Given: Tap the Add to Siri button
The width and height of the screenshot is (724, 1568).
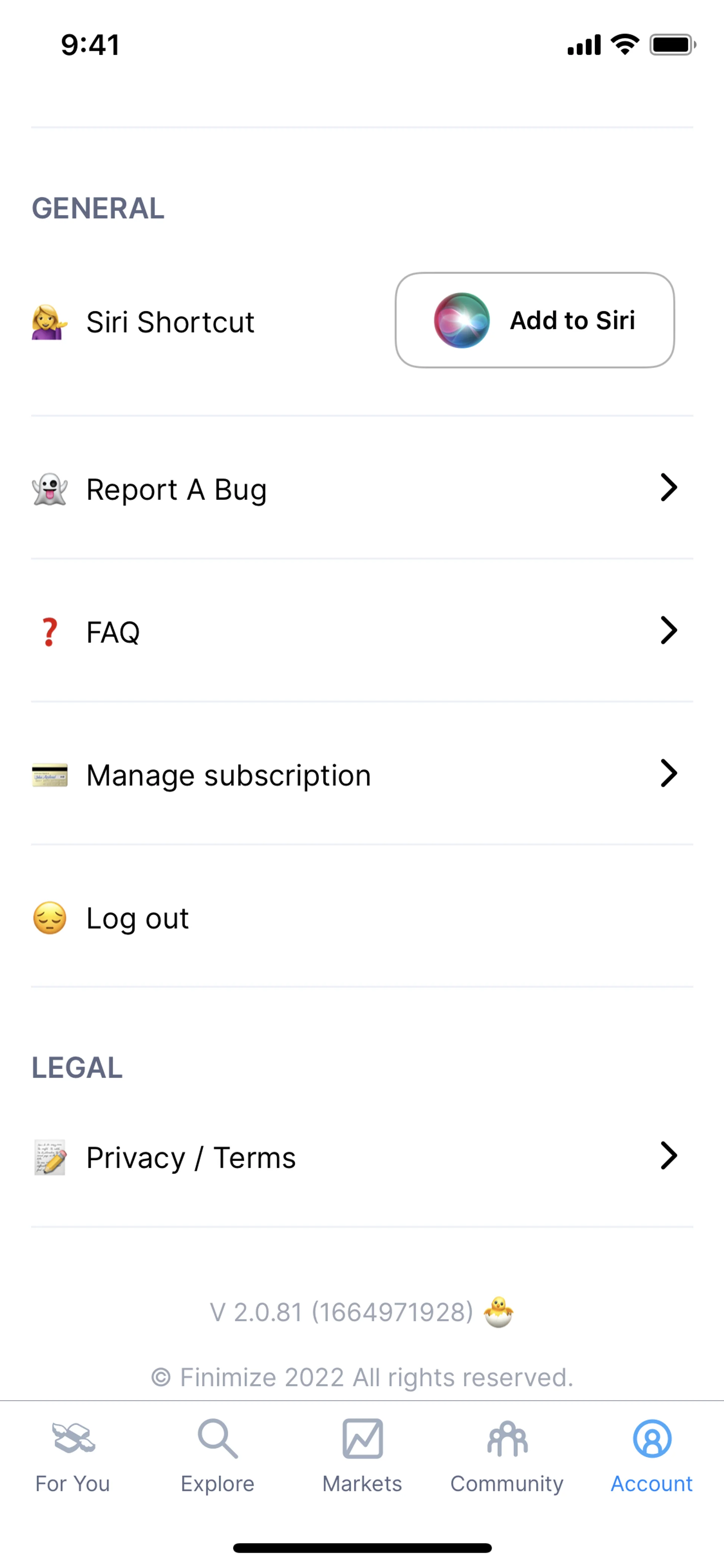Looking at the screenshot, I should pyautogui.click(x=534, y=320).
